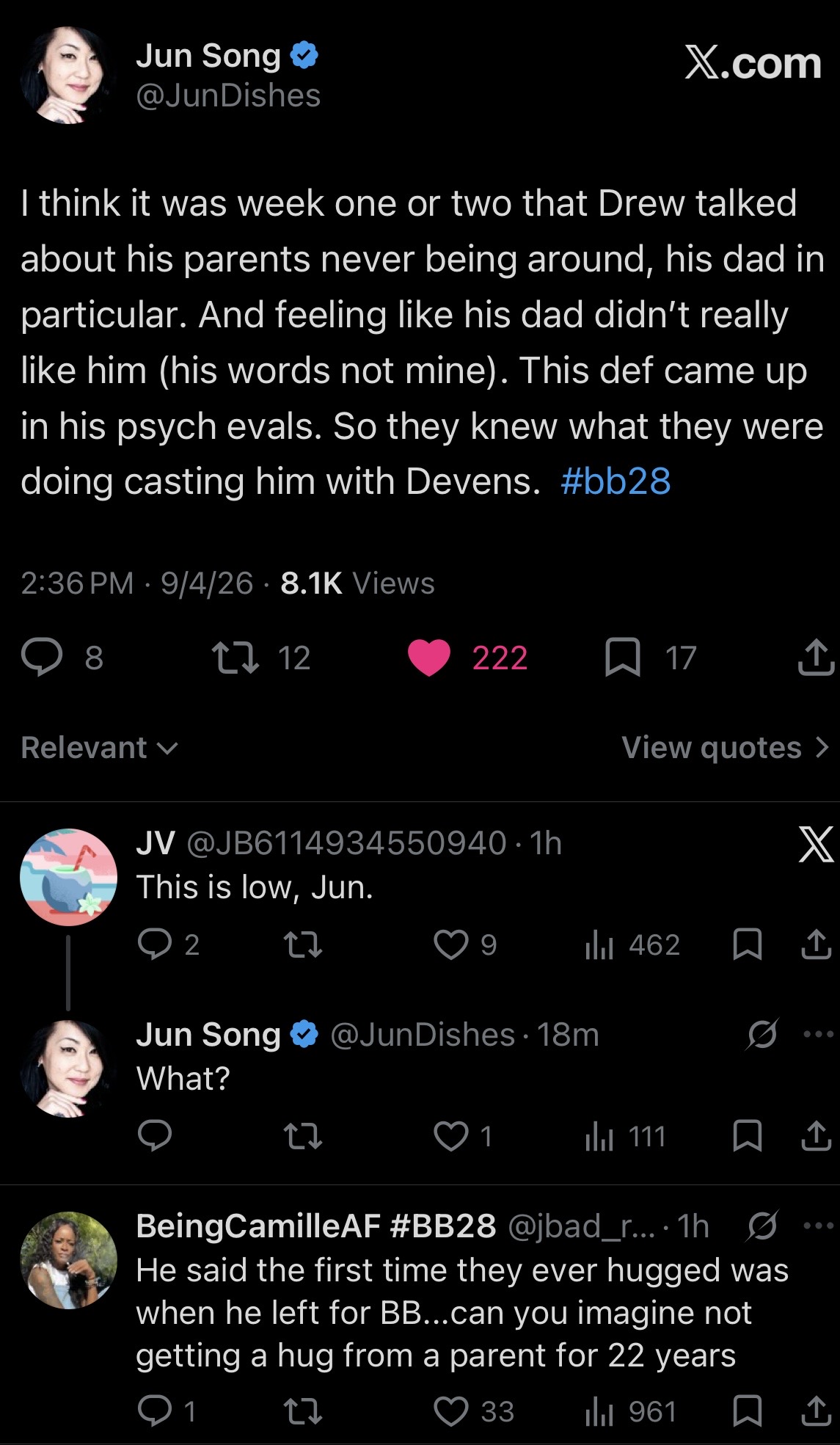Reply to JV's comment
This screenshot has width=840, height=1445.
click(155, 944)
